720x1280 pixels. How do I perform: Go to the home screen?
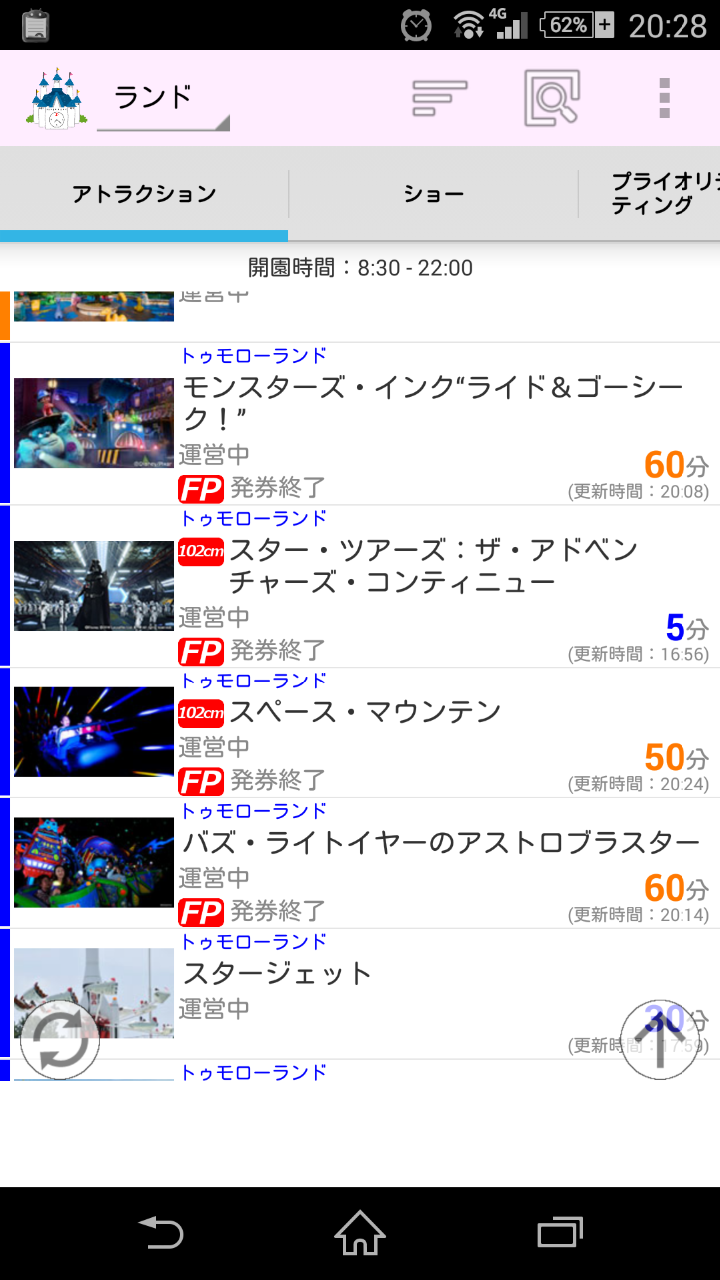[x=360, y=1232]
